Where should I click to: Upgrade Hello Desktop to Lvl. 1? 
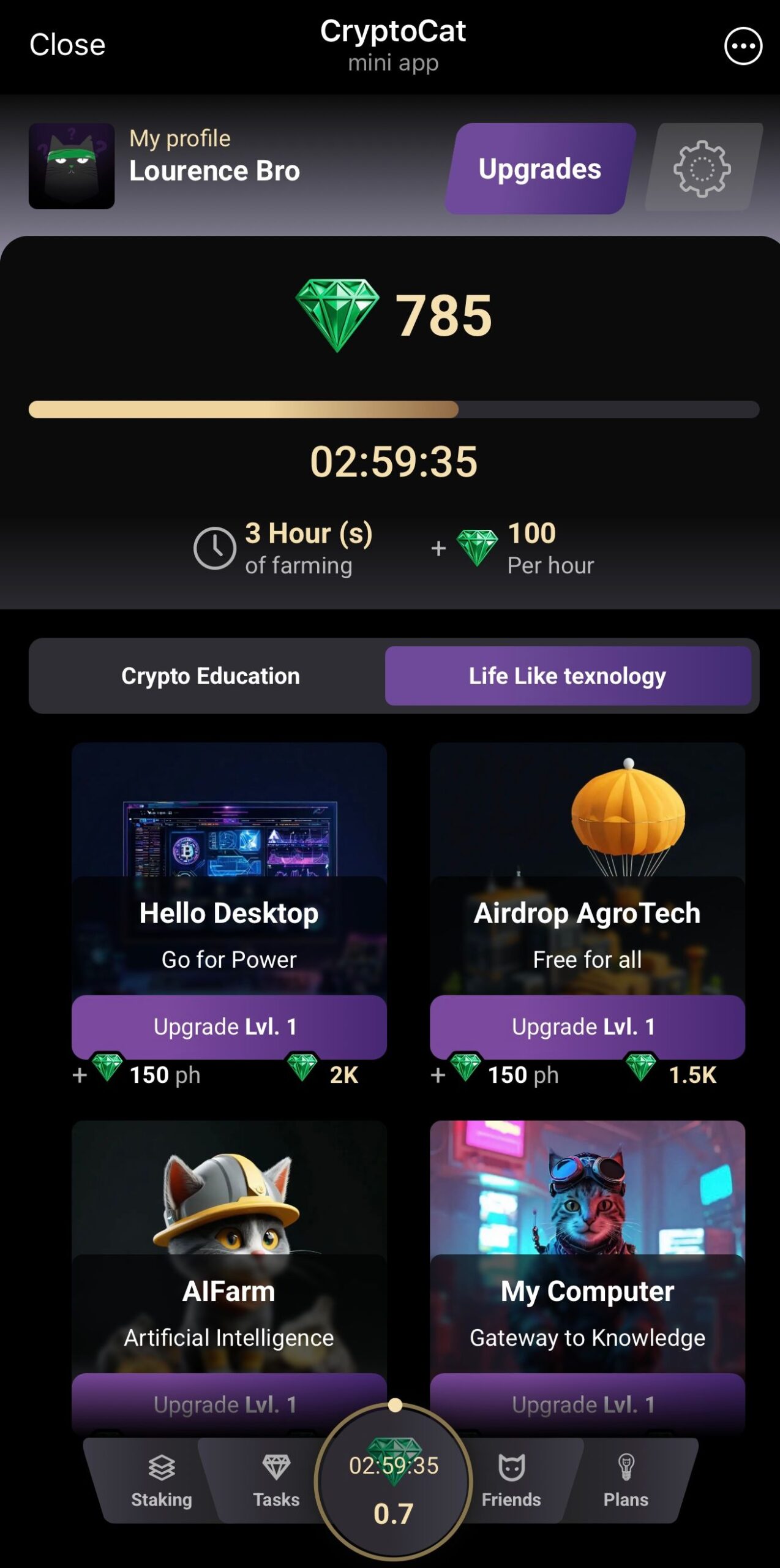(228, 1027)
